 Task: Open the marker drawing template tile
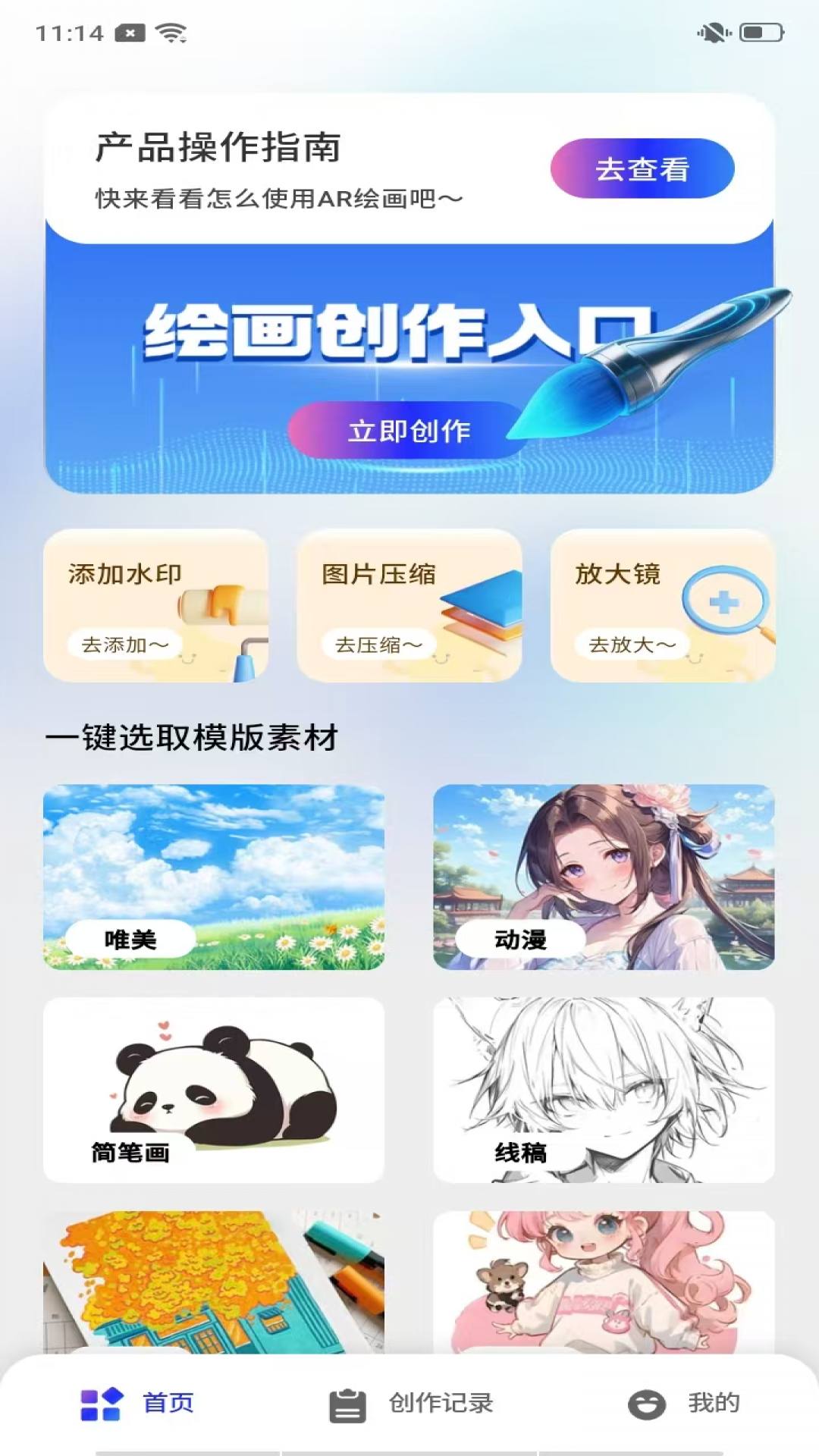pyautogui.click(x=214, y=1282)
